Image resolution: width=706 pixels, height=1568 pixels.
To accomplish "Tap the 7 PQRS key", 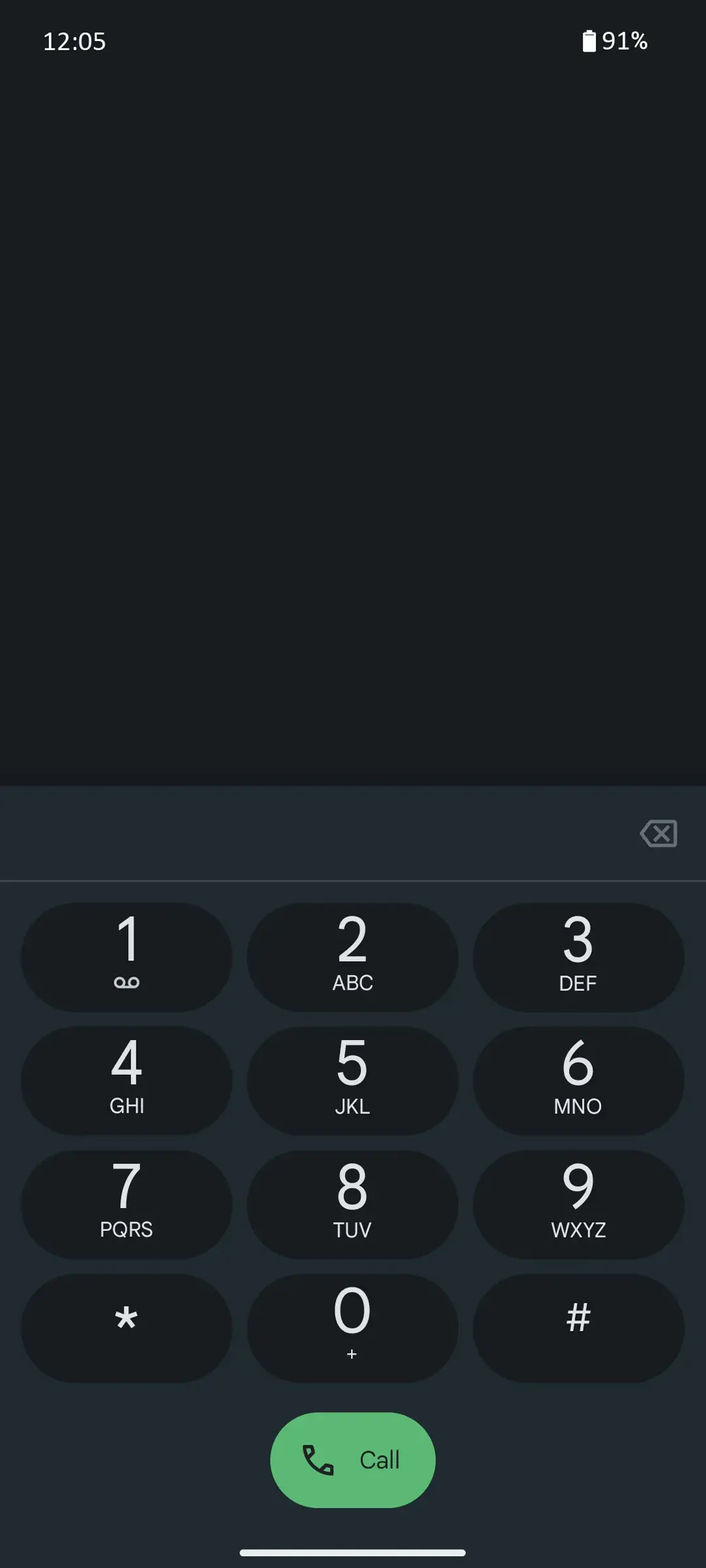I will click(127, 1203).
